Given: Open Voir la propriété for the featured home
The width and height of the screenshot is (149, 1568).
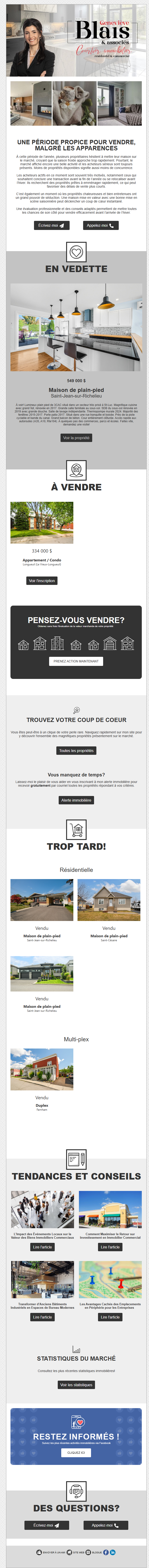Looking at the screenshot, I should 76,438.
